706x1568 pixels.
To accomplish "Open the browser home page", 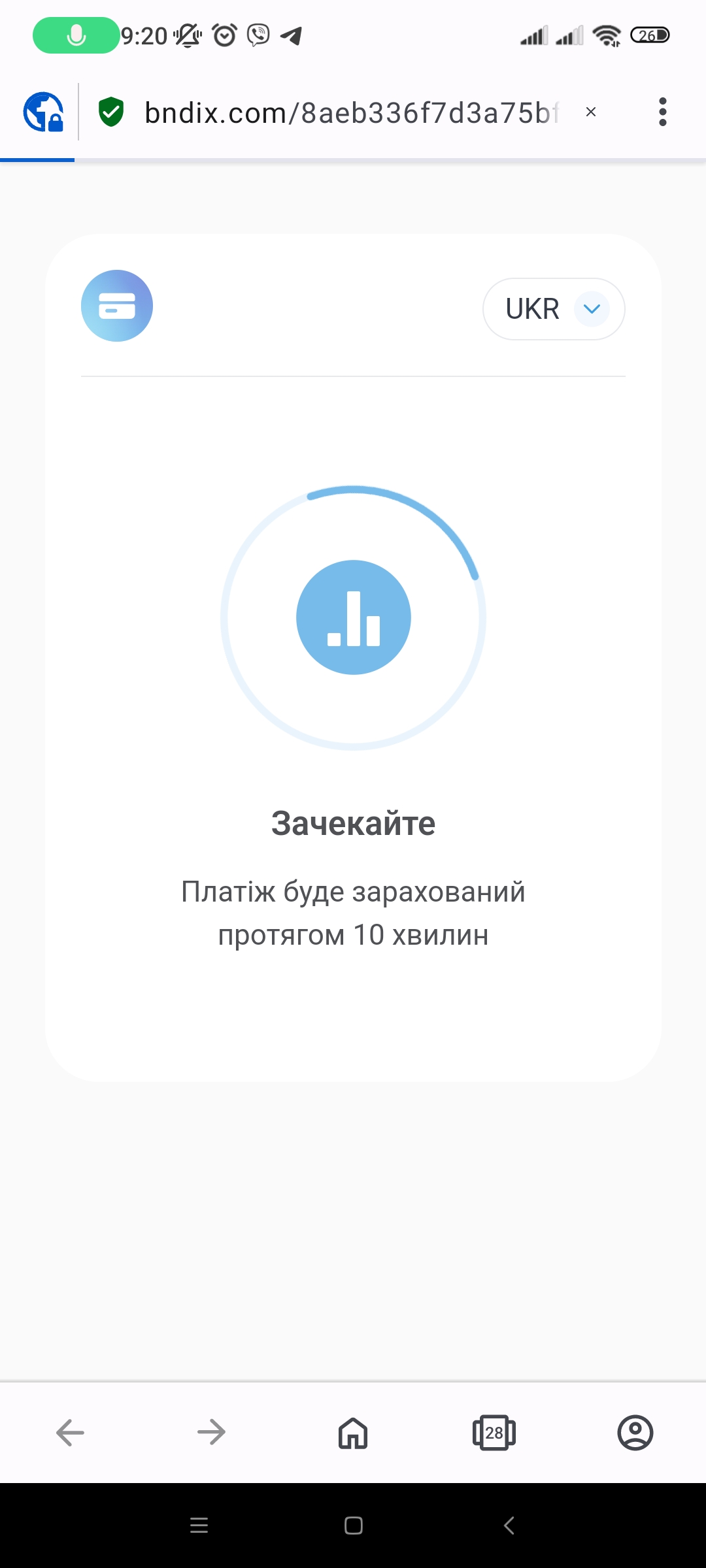I will 353,1433.
